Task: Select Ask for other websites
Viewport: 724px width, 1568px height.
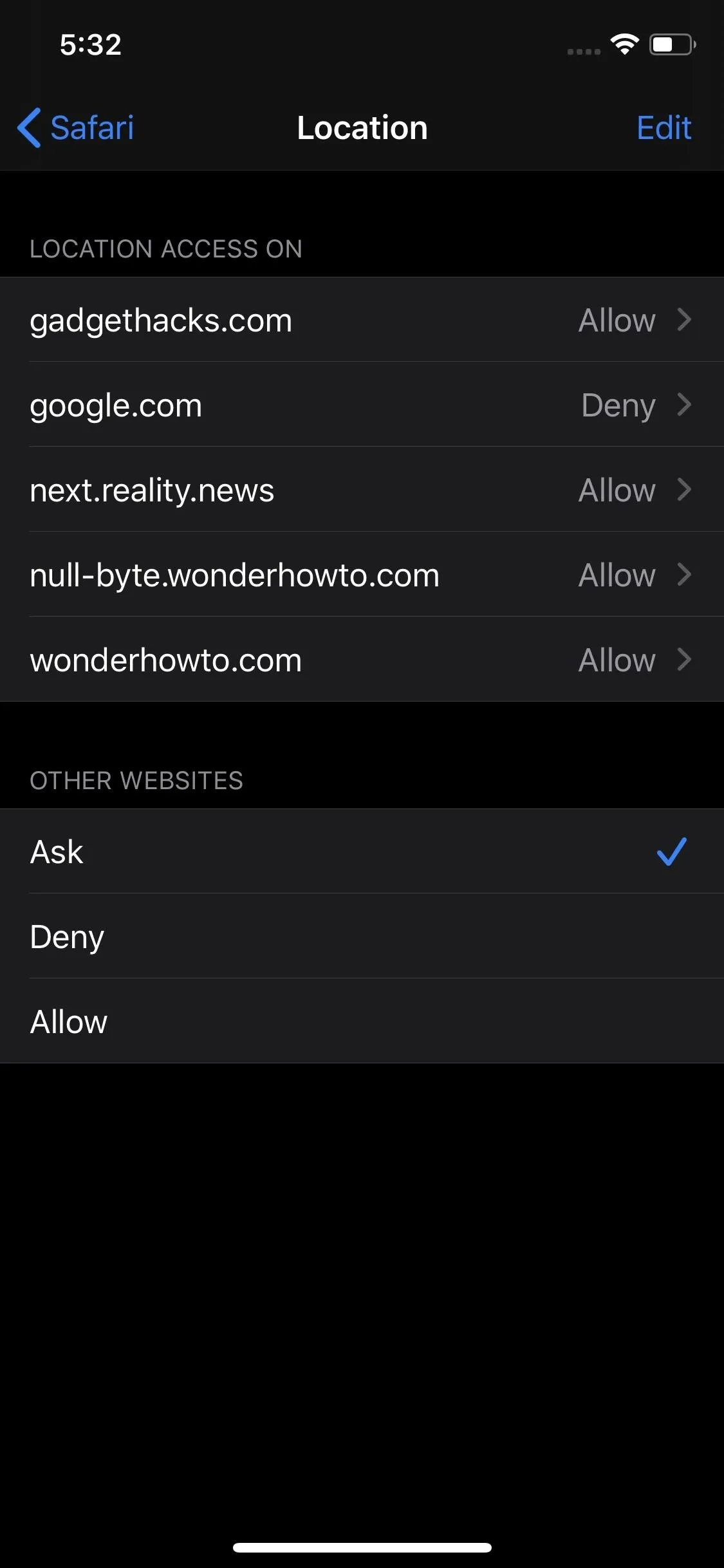Action: tap(362, 852)
